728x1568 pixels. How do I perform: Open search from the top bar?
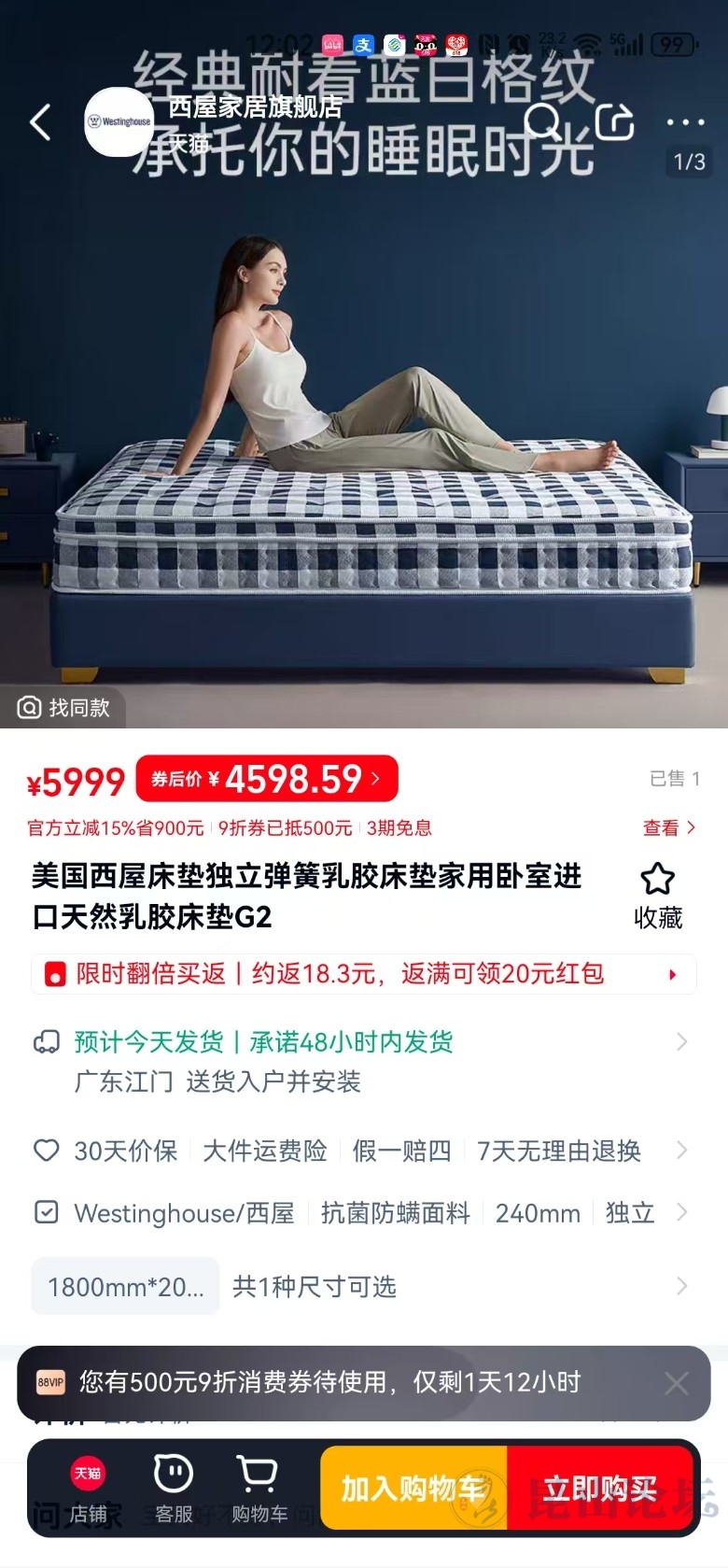click(x=542, y=121)
